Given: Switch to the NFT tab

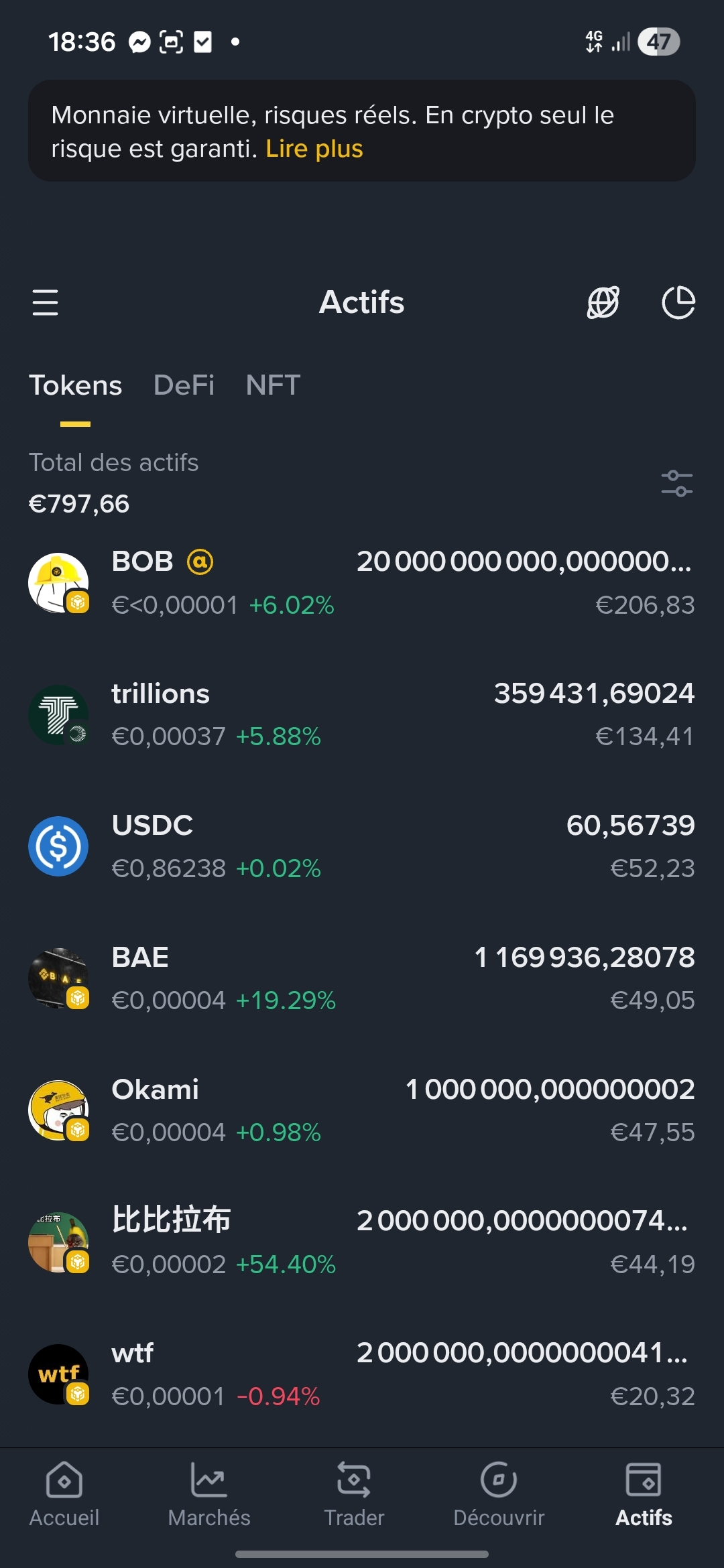Looking at the screenshot, I should [273, 385].
